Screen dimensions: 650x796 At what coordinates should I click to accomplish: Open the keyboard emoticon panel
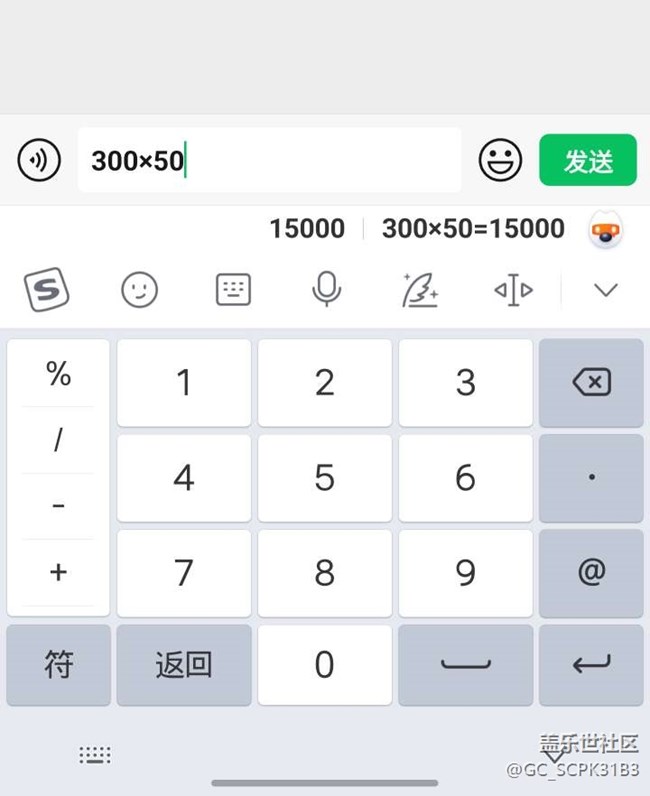(x=139, y=290)
